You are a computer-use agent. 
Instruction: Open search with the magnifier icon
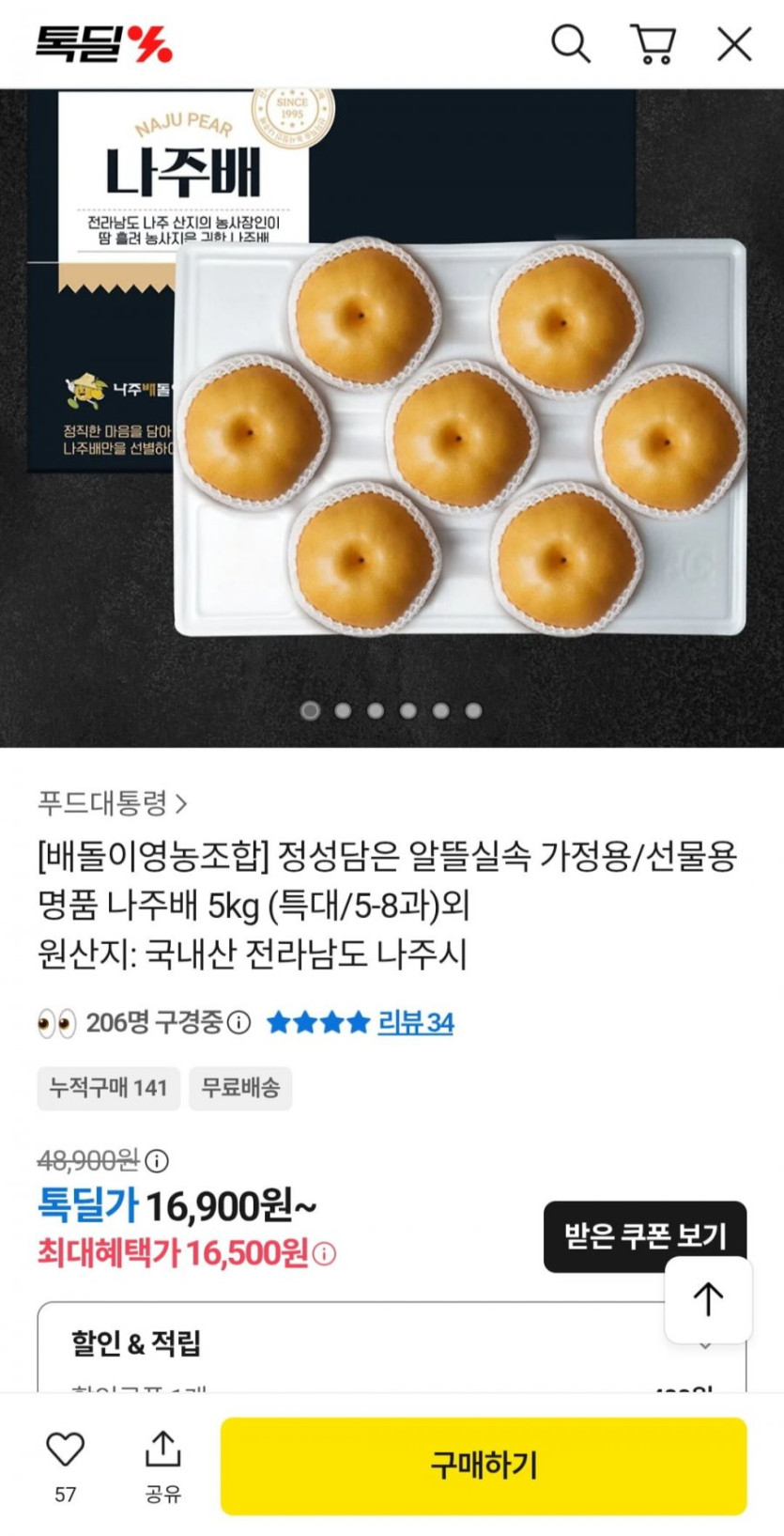[x=570, y=44]
